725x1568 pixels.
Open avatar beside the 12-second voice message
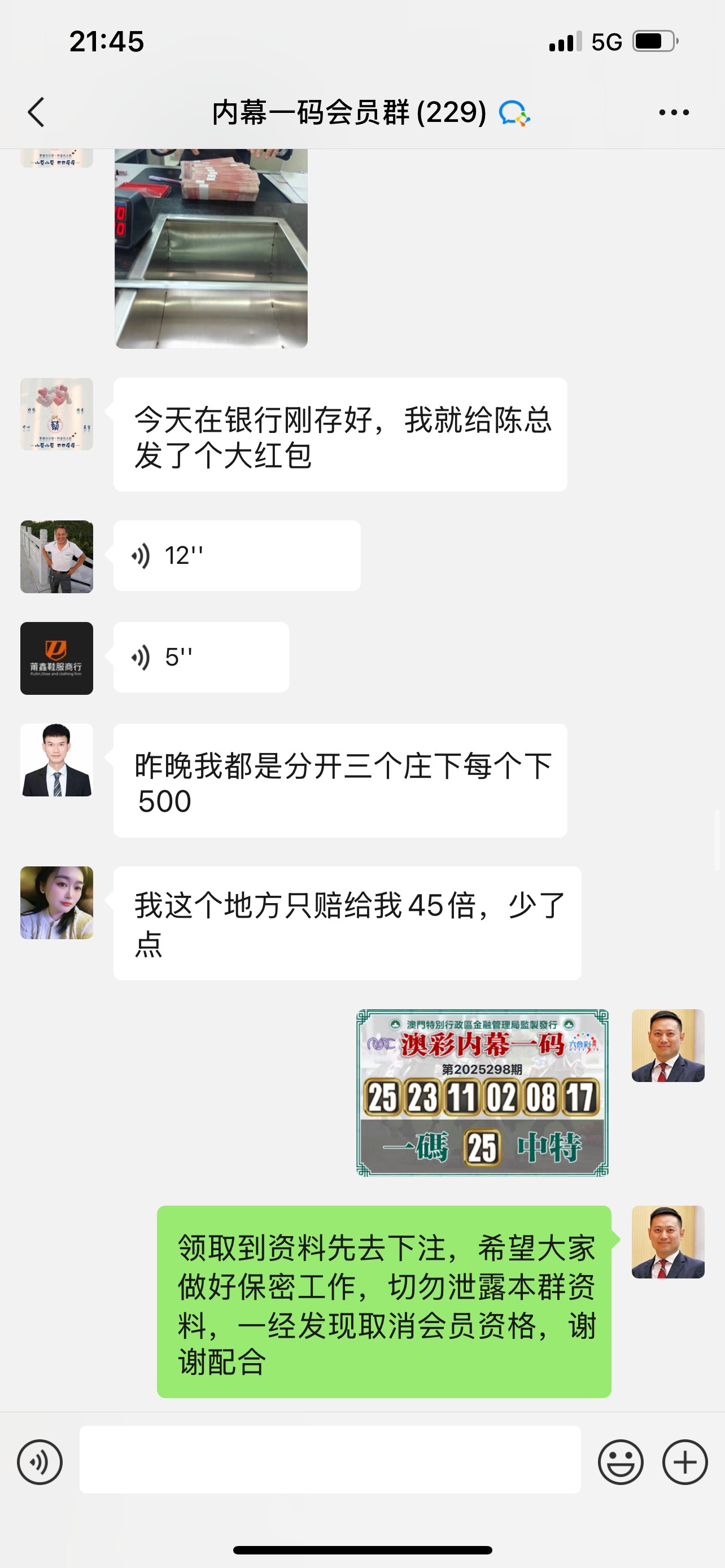(56, 557)
